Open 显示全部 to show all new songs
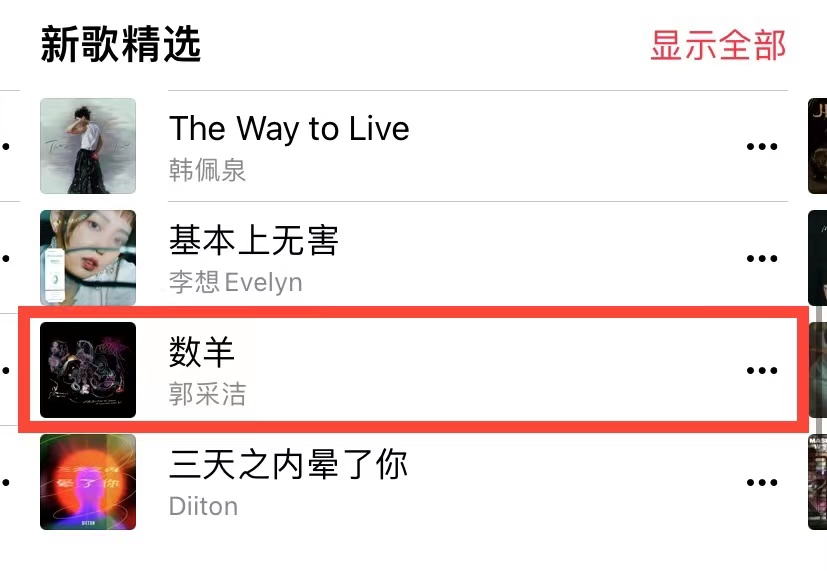 coord(718,45)
